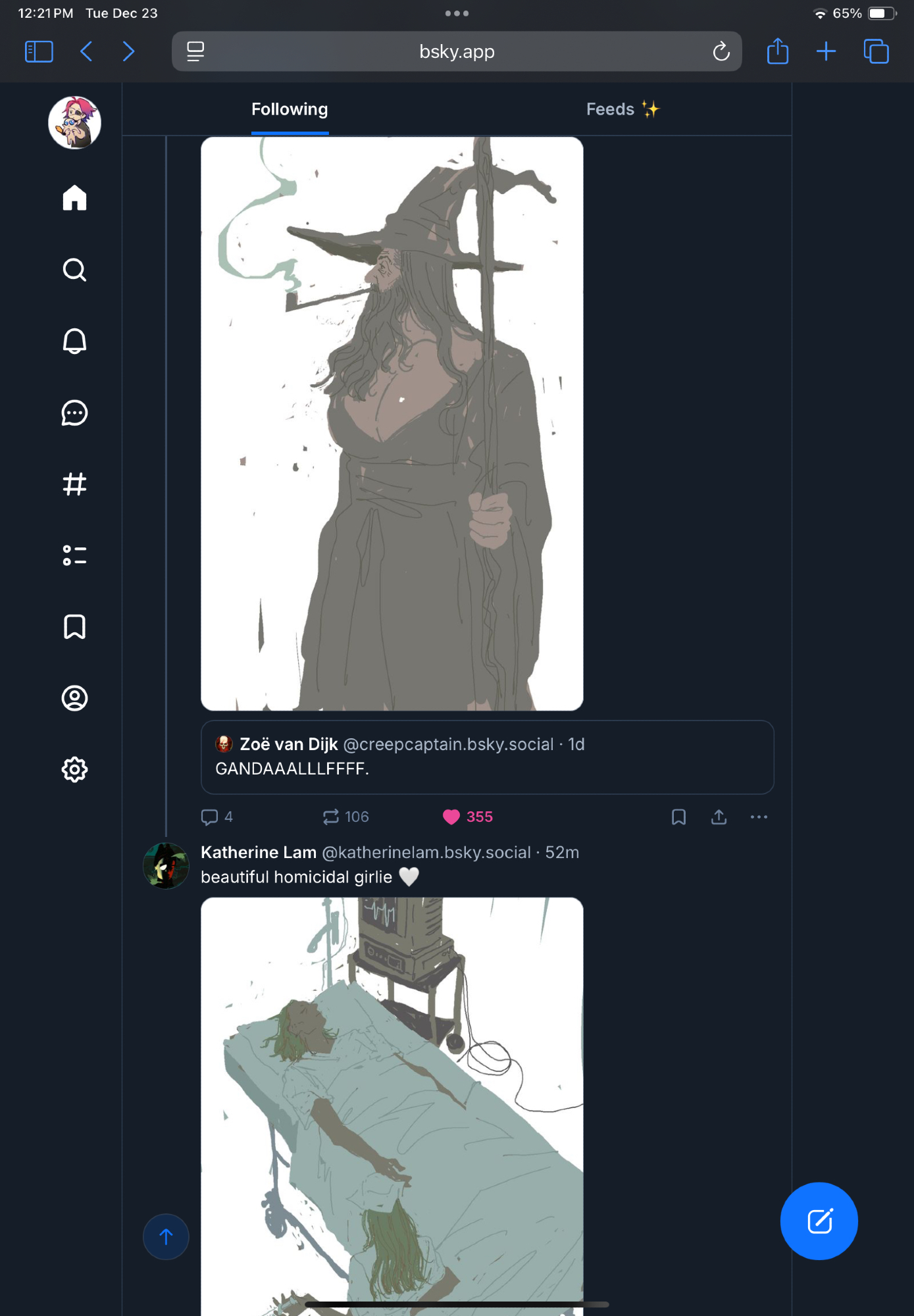Viewport: 914px width, 1316px height.
Task: Tap the bsky.app address bar
Action: click(x=457, y=51)
